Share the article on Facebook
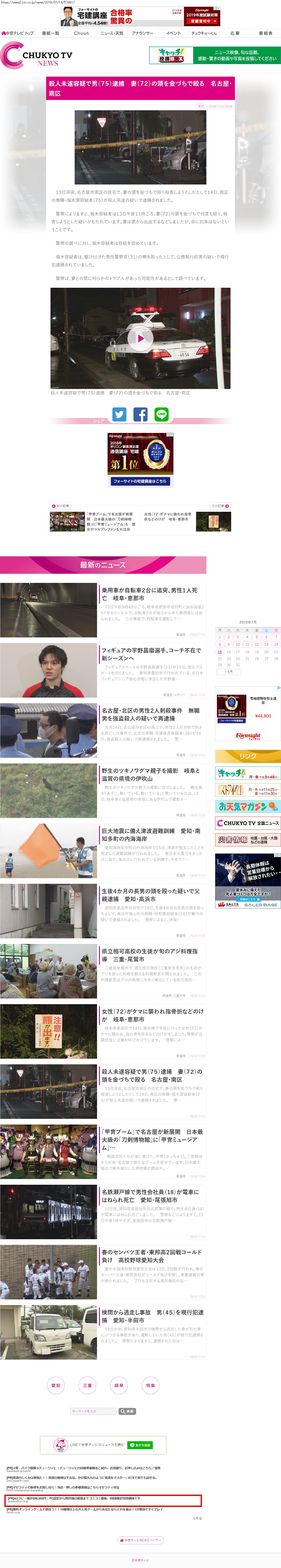The height and width of the screenshot is (1568, 281). (140, 414)
